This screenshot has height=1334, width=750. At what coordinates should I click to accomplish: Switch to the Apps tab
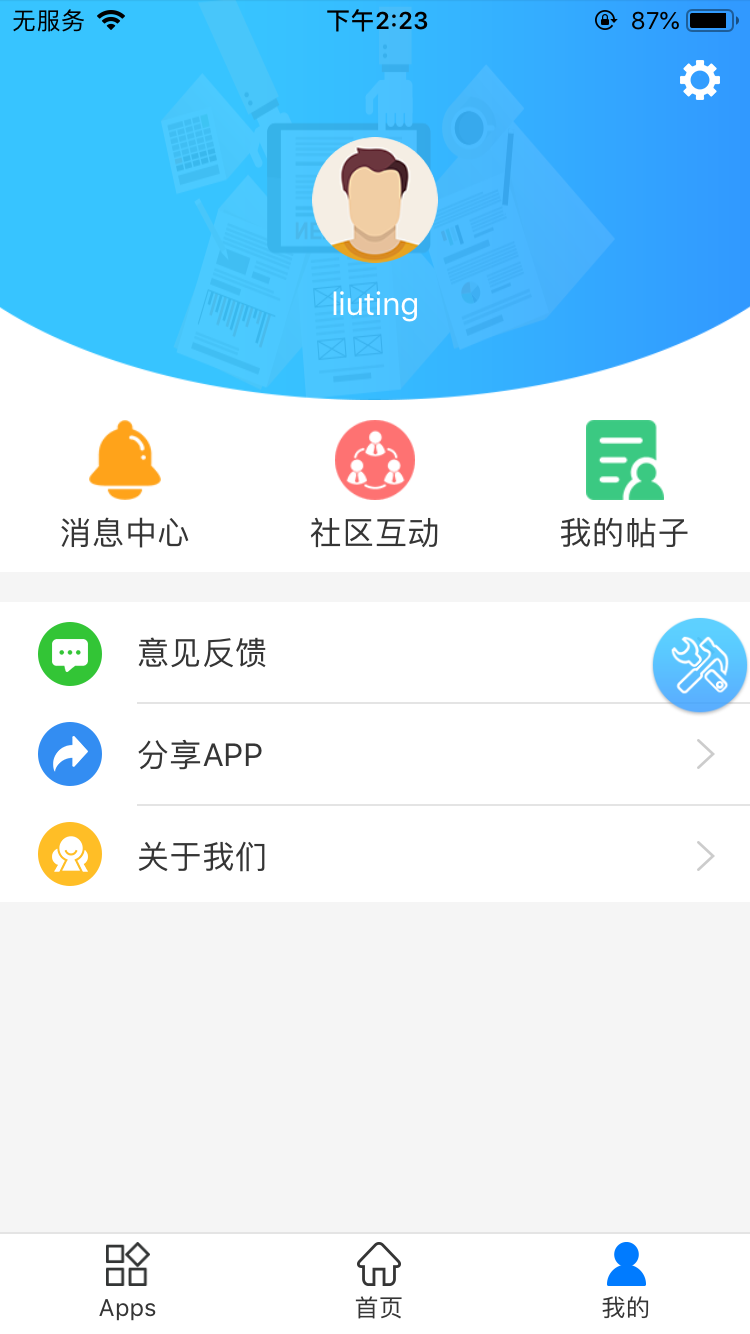point(127,1281)
